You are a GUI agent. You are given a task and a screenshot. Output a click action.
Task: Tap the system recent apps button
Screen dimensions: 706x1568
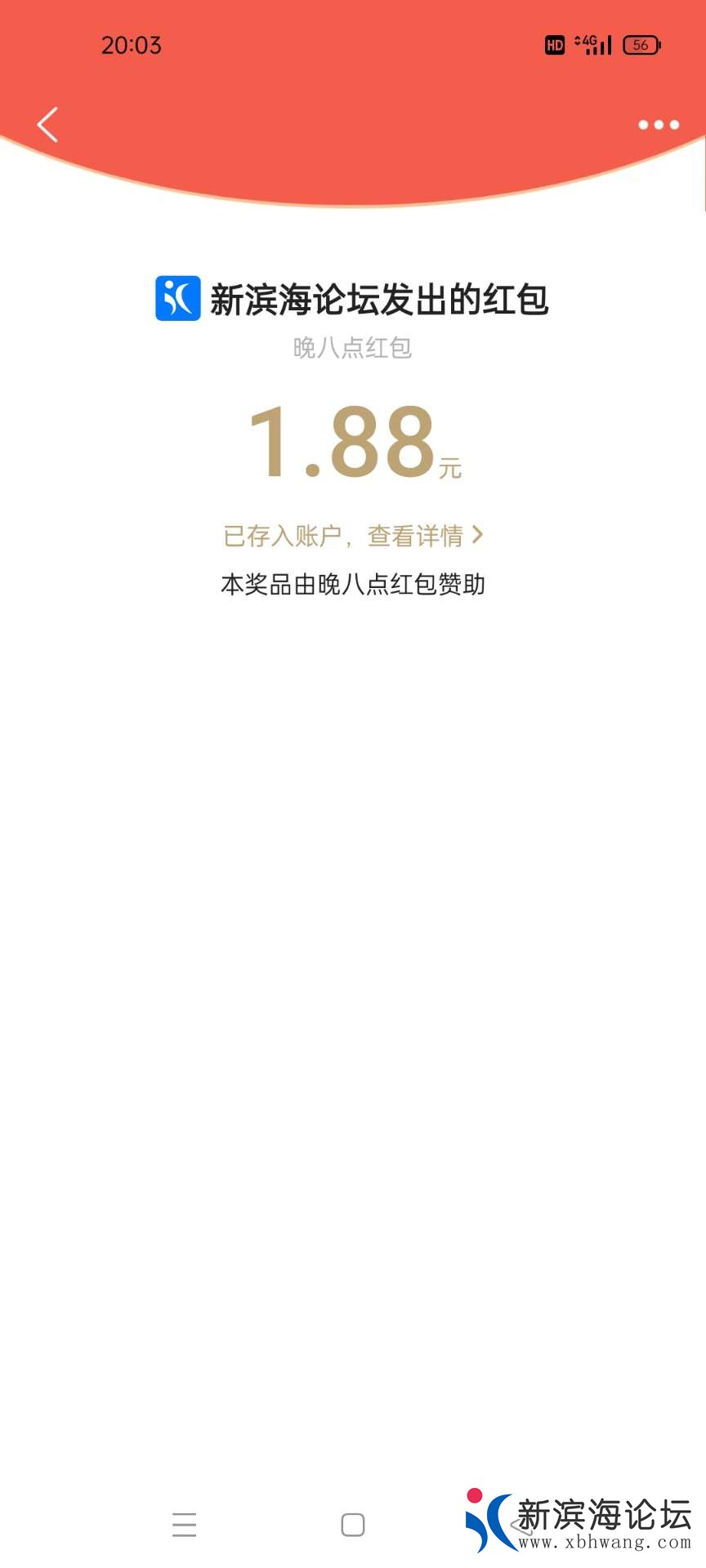(x=185, y=1524)
